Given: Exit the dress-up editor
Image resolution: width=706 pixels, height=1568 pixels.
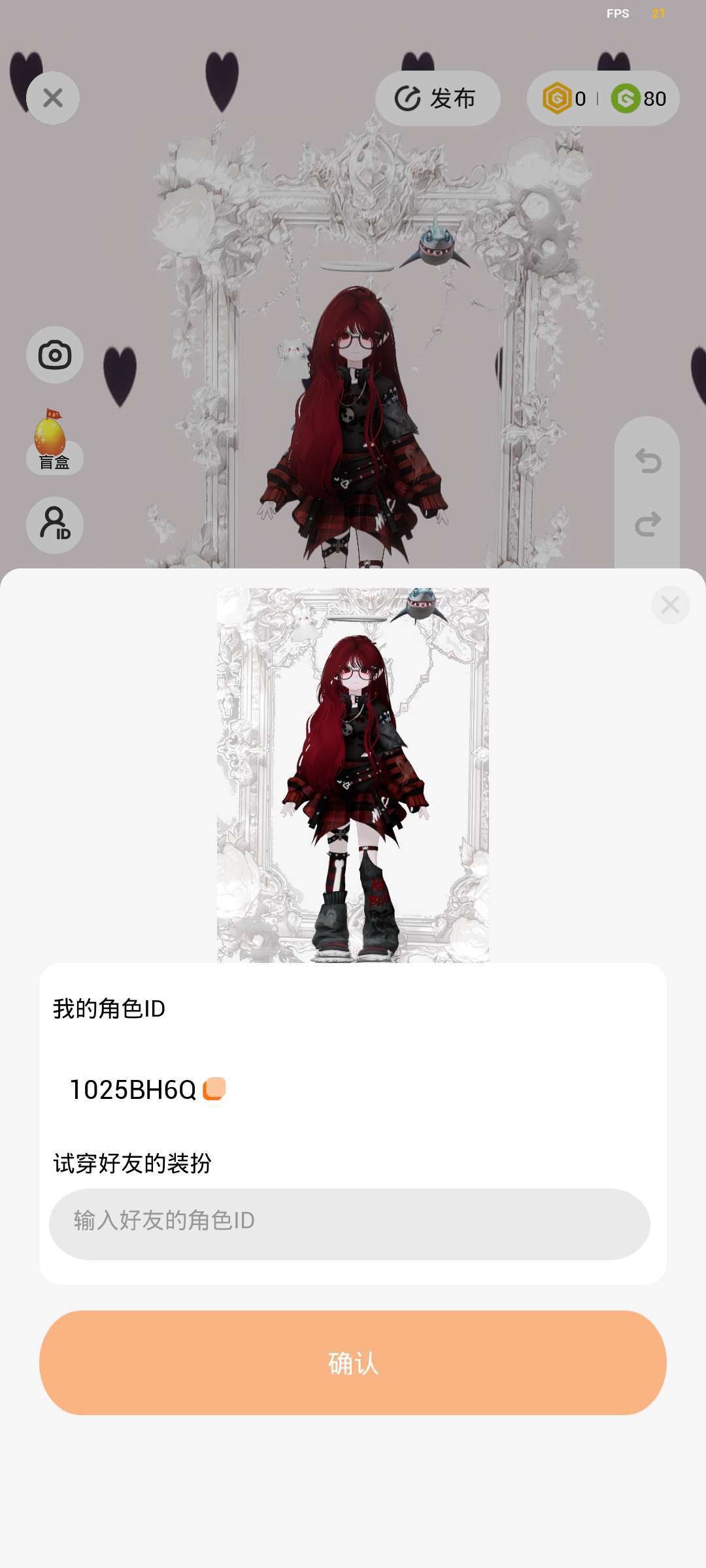Looking at the screenshot, I should (53, 98).
